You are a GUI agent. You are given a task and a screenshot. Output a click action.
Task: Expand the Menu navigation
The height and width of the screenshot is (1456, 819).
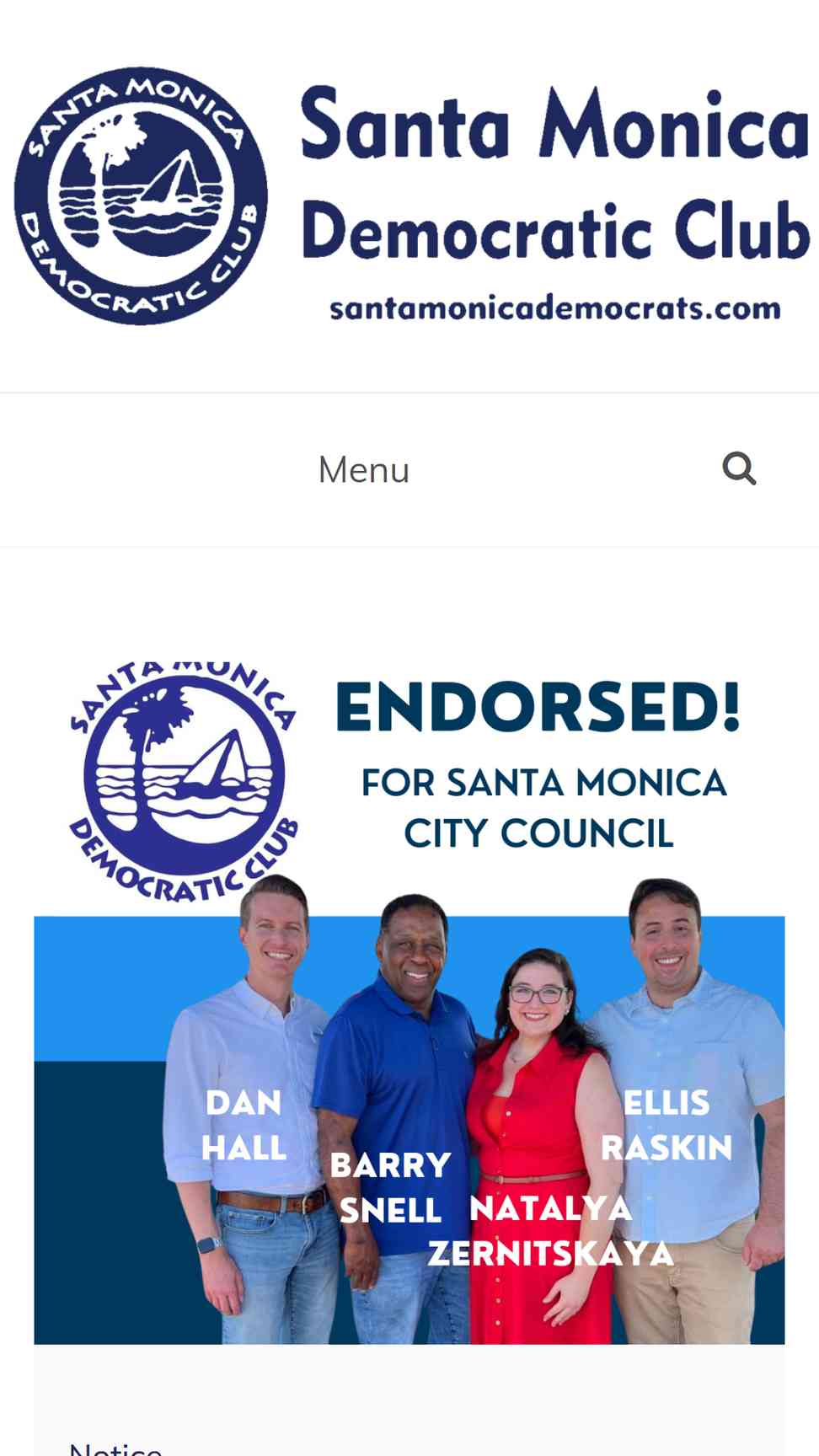click(x=364, y=470)
